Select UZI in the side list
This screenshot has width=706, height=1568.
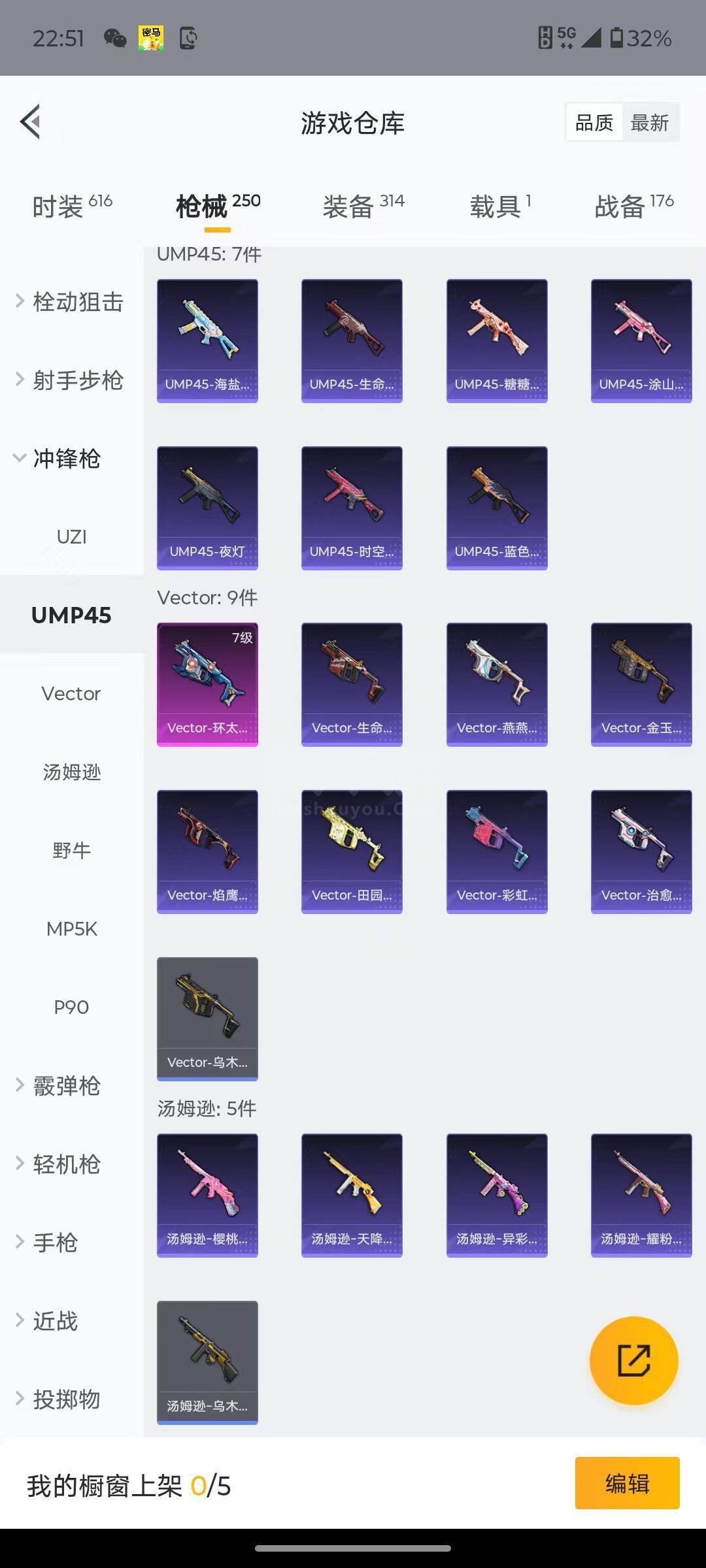pos(71,537)
